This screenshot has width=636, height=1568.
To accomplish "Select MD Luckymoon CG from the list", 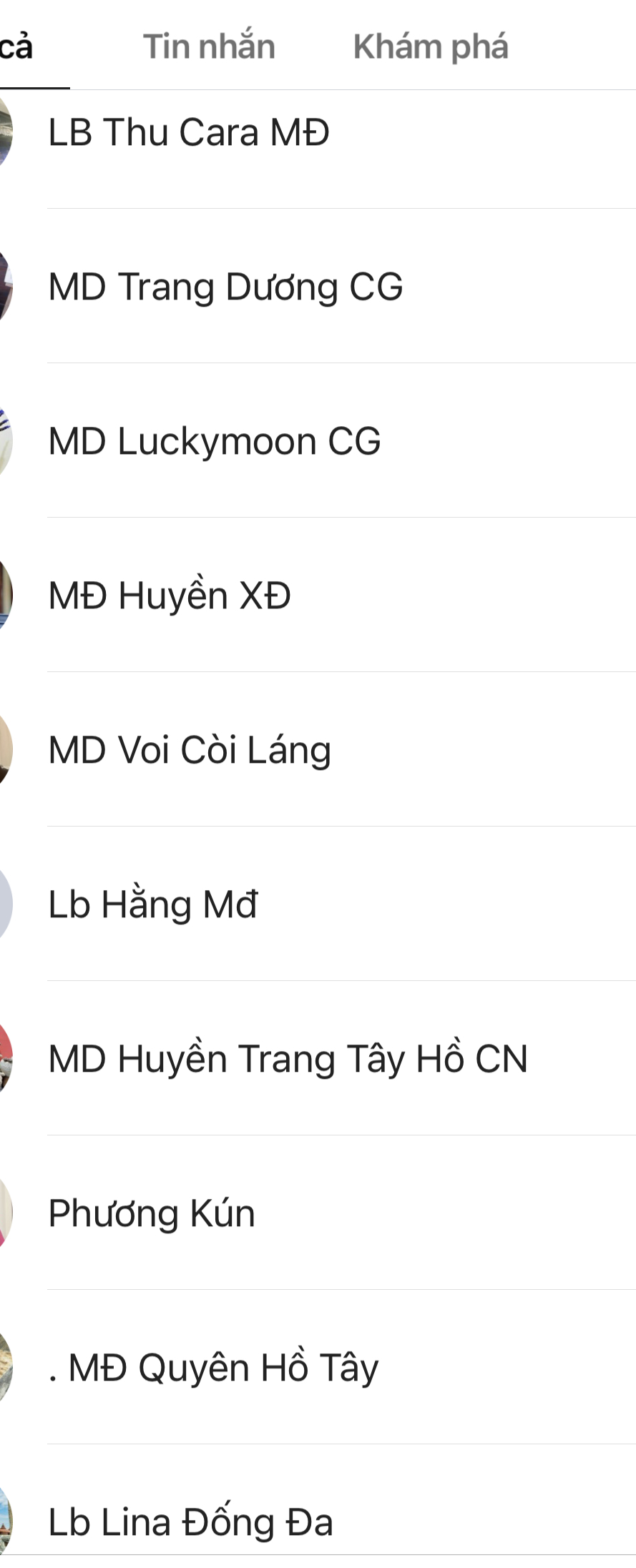I will click(215, 441).
